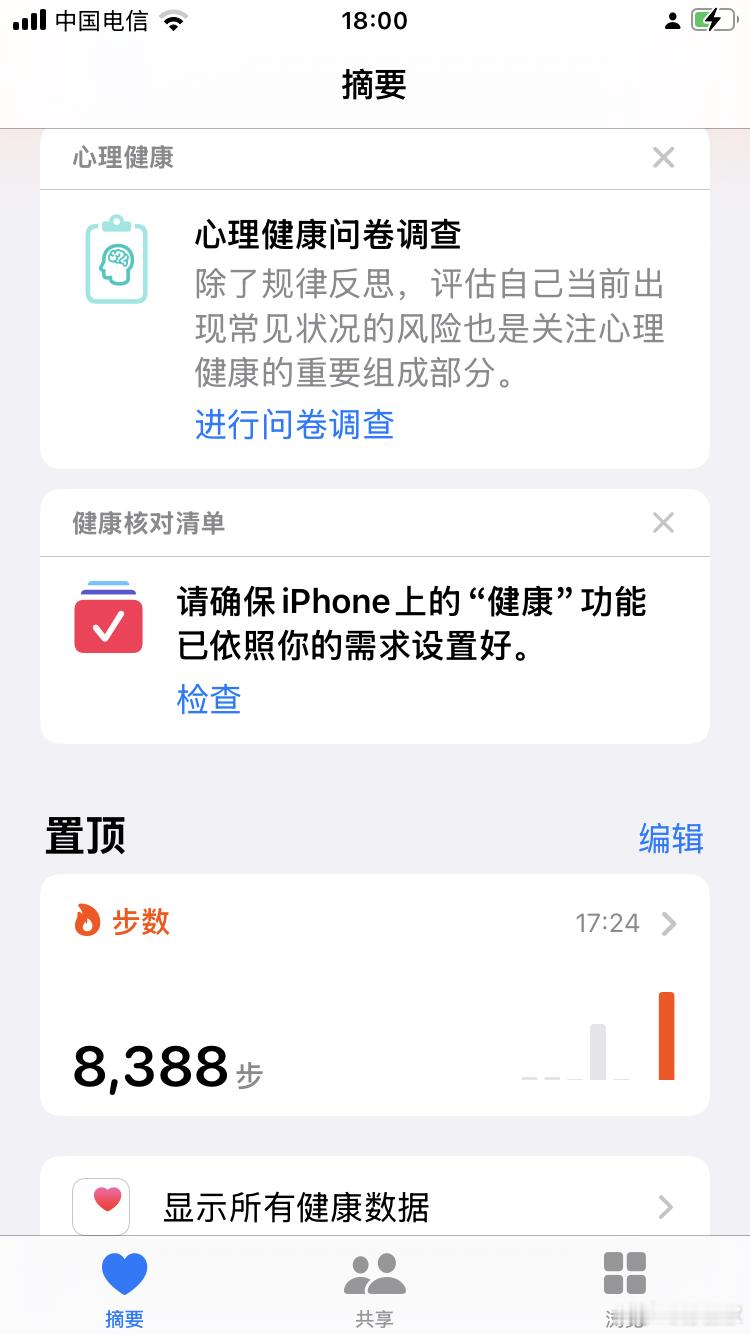Close the 健康核对清单 card
This screenshot has height=1334, width=750.
[x=663, y=522]
